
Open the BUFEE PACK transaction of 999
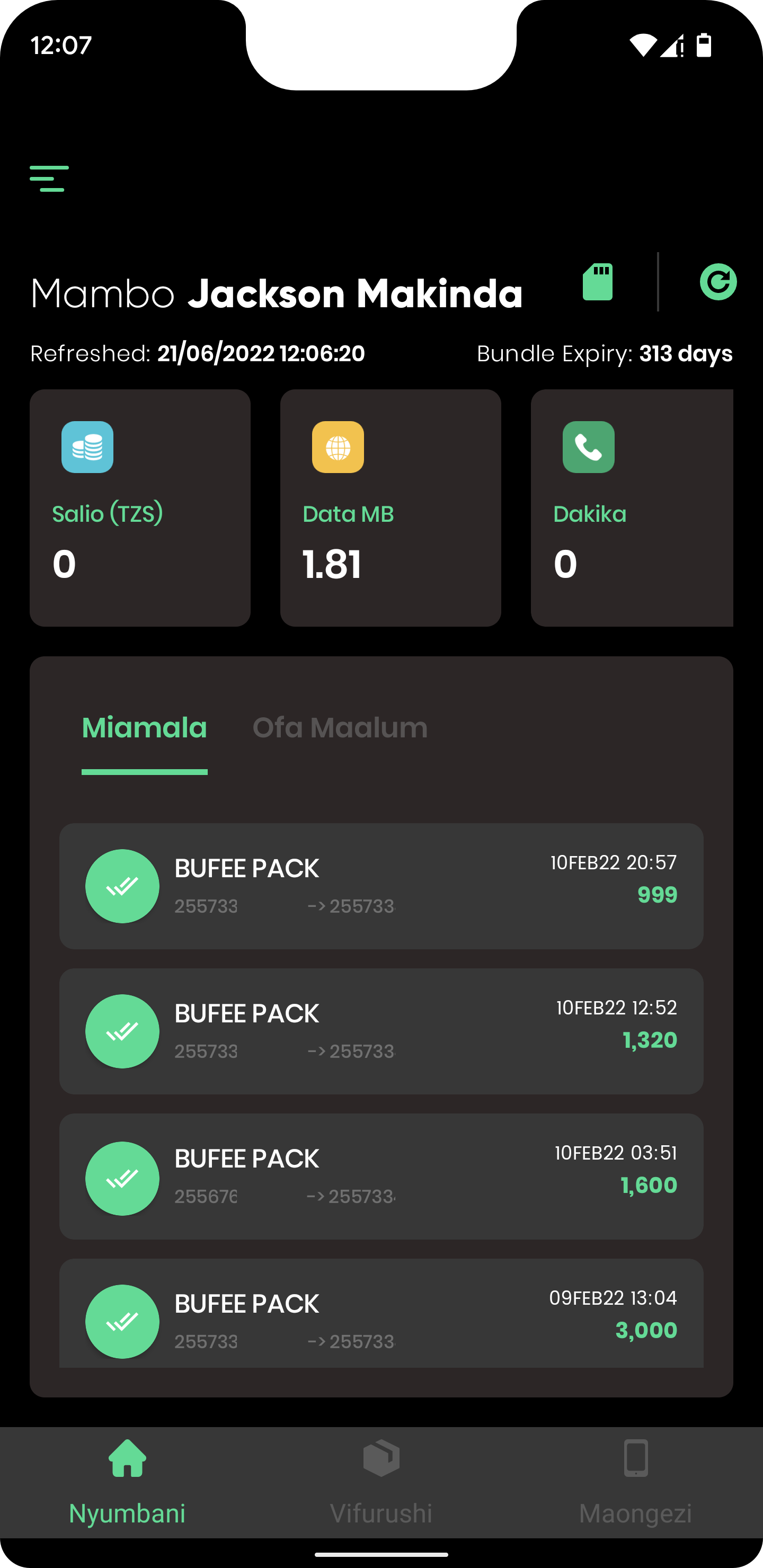(x=381, y=886)
